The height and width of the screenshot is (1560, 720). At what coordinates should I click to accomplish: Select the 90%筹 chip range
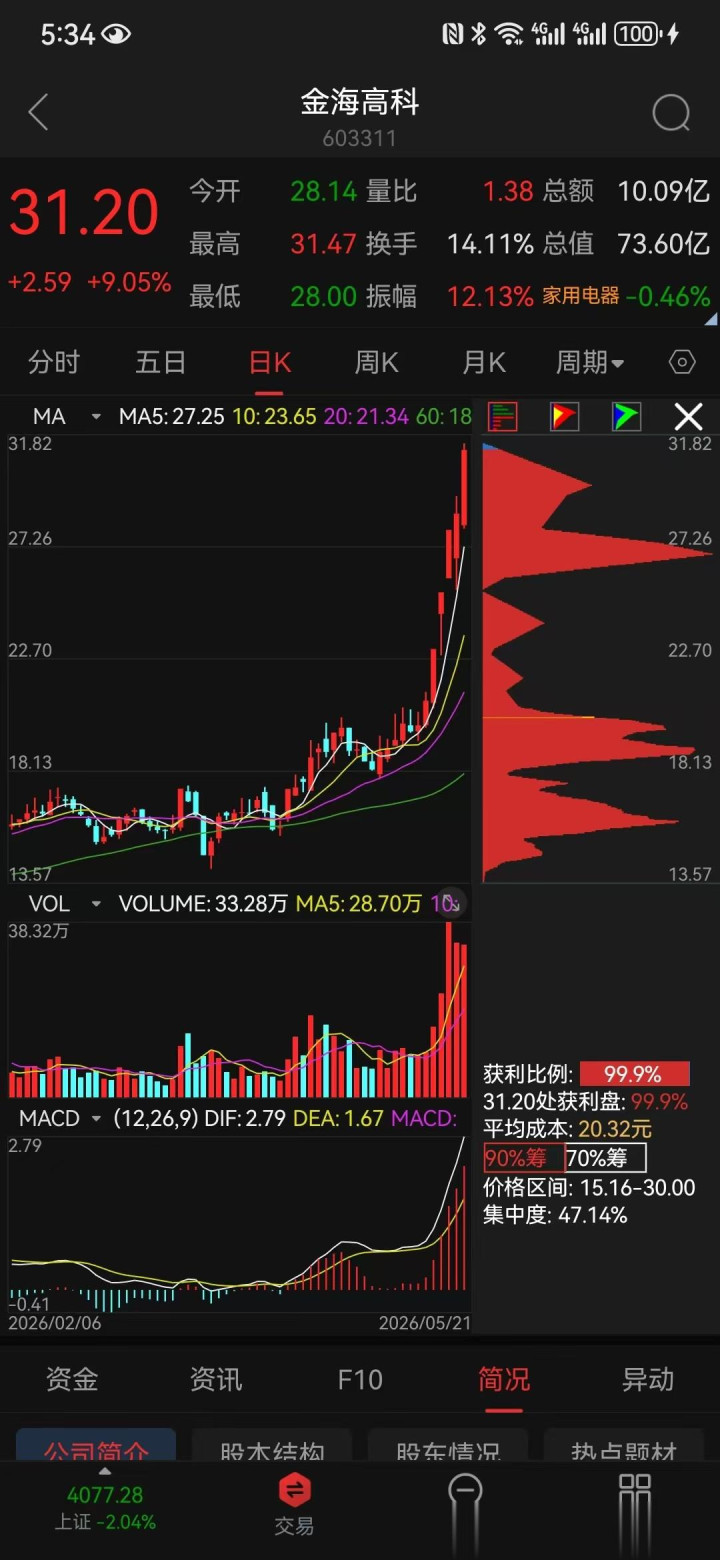[x=524, y=1159]
